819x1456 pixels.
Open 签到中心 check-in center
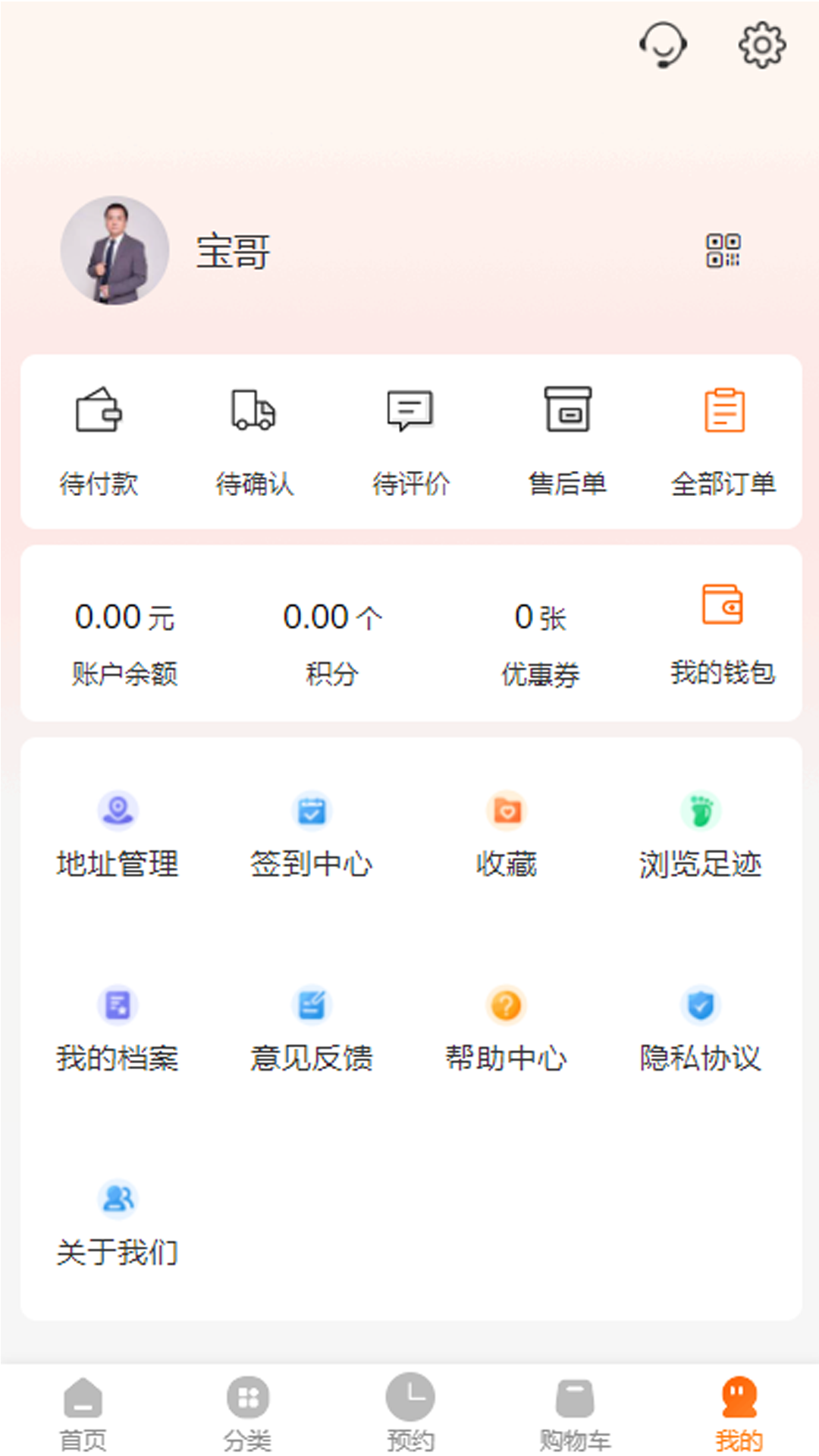[312, 834]
